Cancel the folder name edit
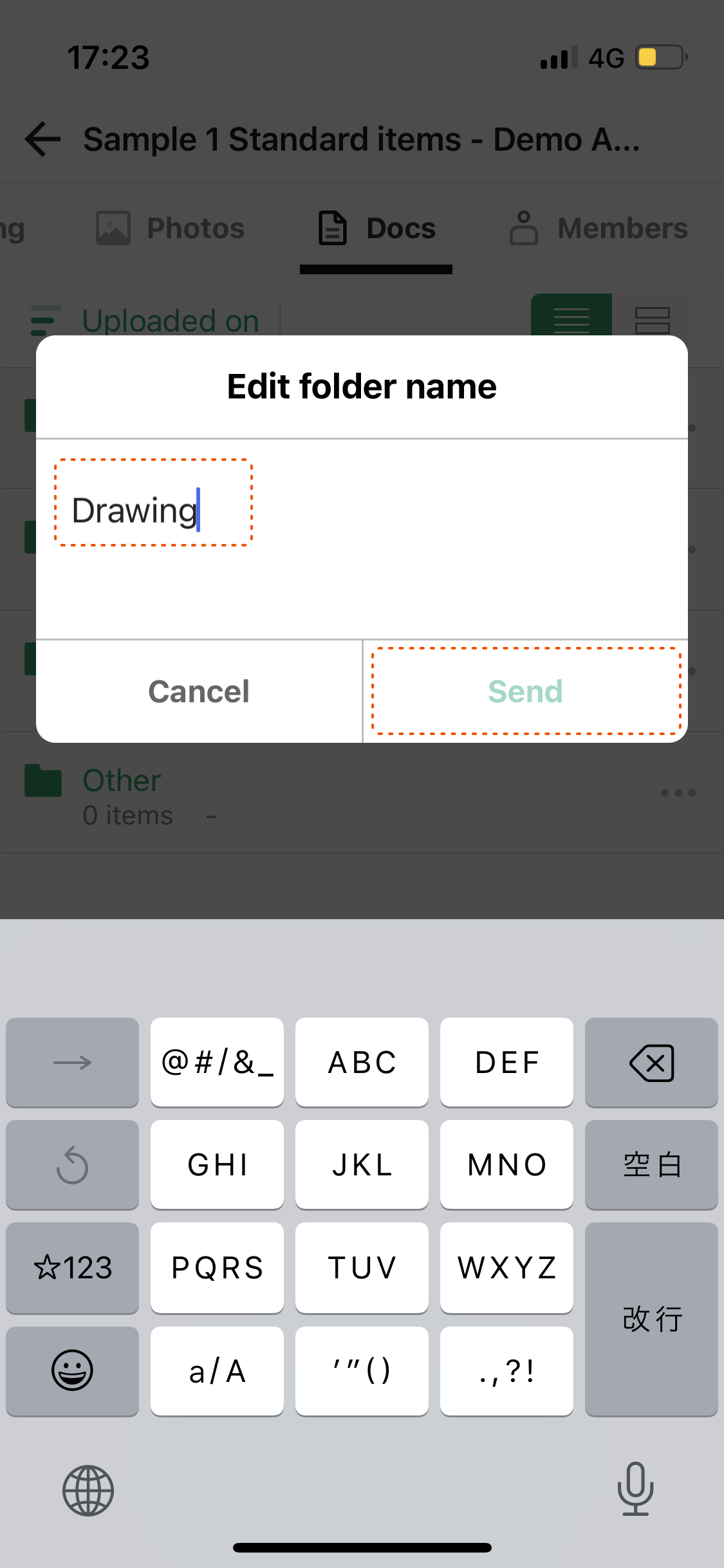 tap(199, 691)
